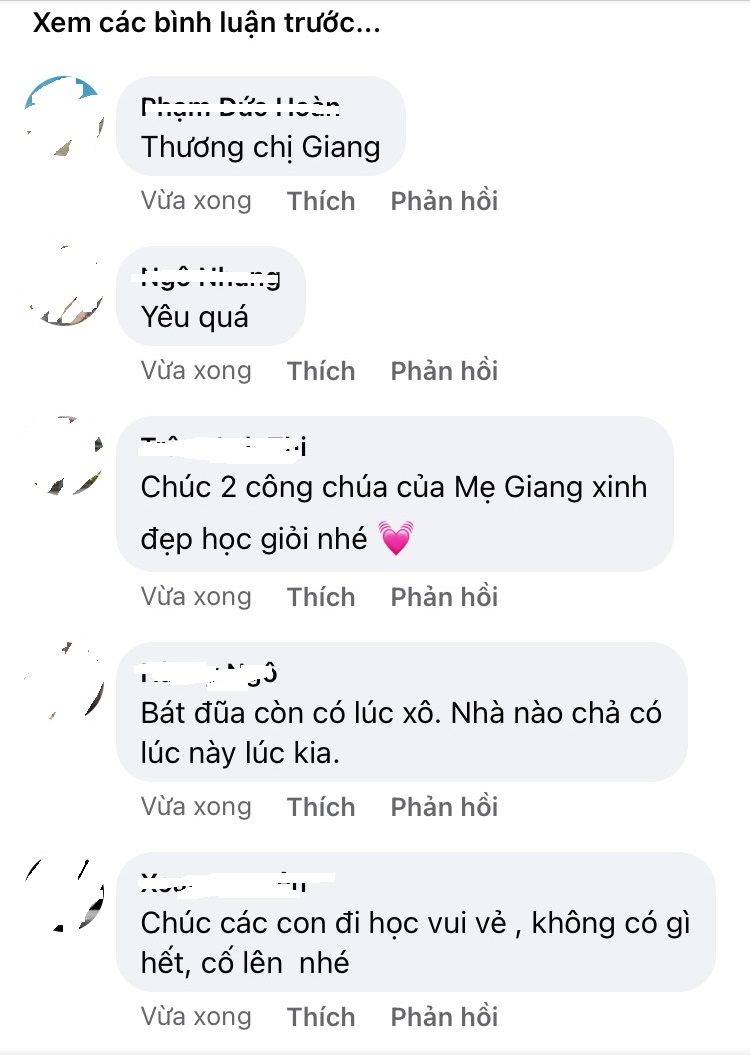Click 'Phản hồi' under the 'Yêu quá' comment
Screen dimensions: 750x1056
coord(444,370)
